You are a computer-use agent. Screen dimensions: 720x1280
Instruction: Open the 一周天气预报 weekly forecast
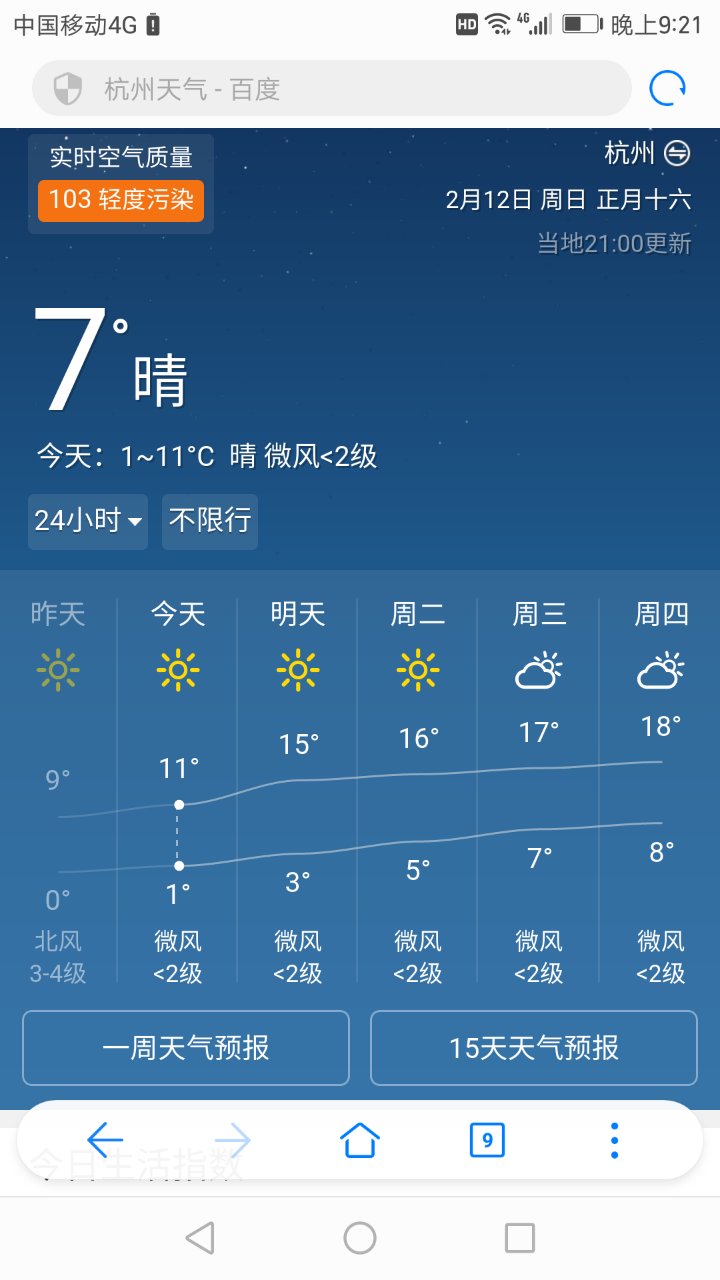coord(186,1048)
